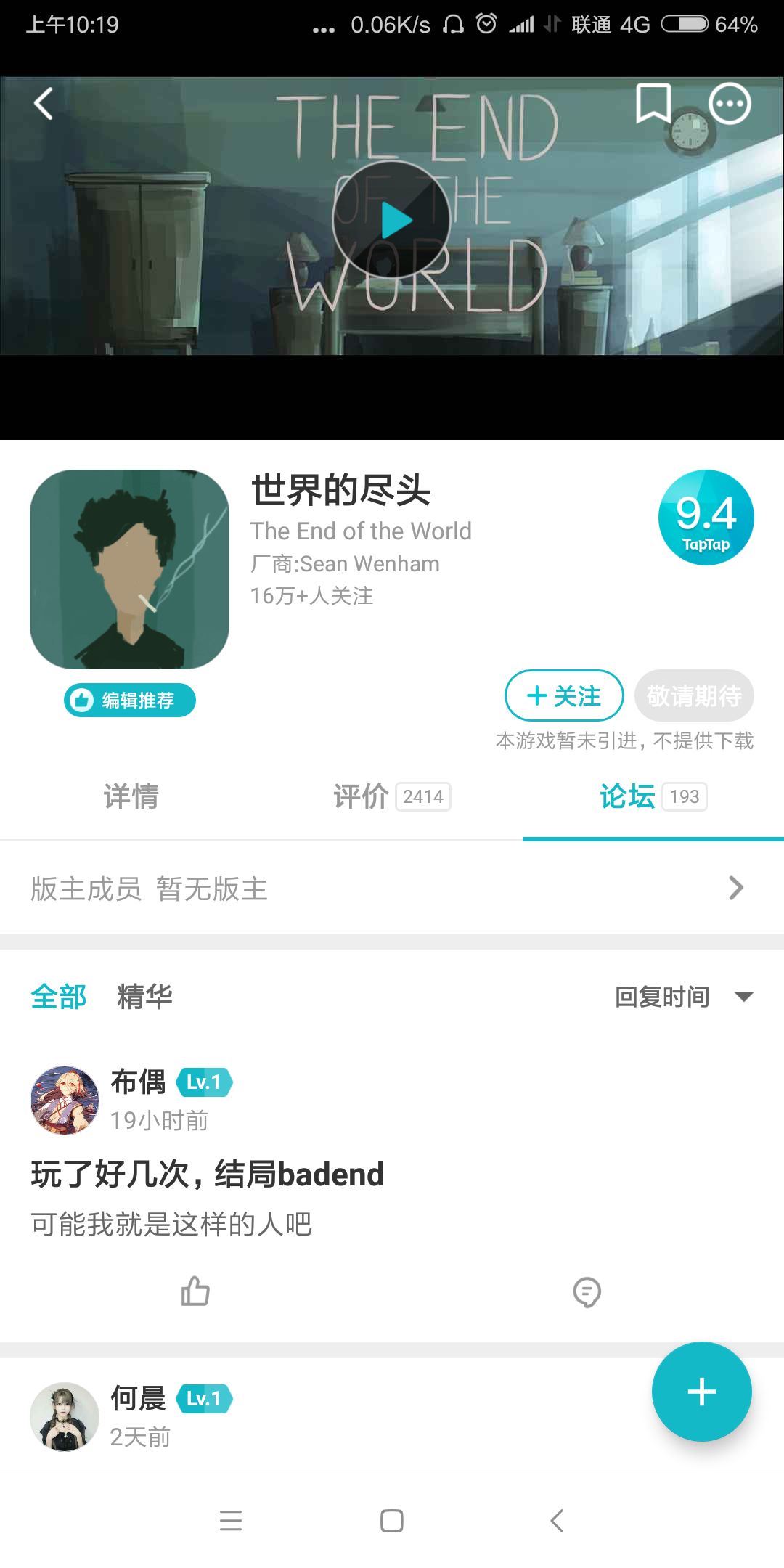This screenshot has height=1568, width=784.
Task: Create a new forum post
Action: 701,1392
